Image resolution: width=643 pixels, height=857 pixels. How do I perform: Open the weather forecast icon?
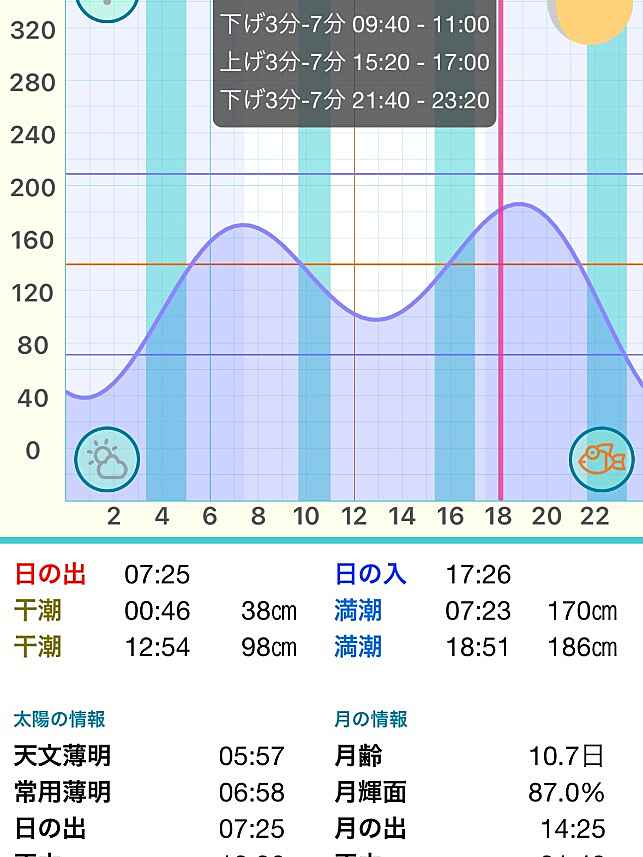107,460
